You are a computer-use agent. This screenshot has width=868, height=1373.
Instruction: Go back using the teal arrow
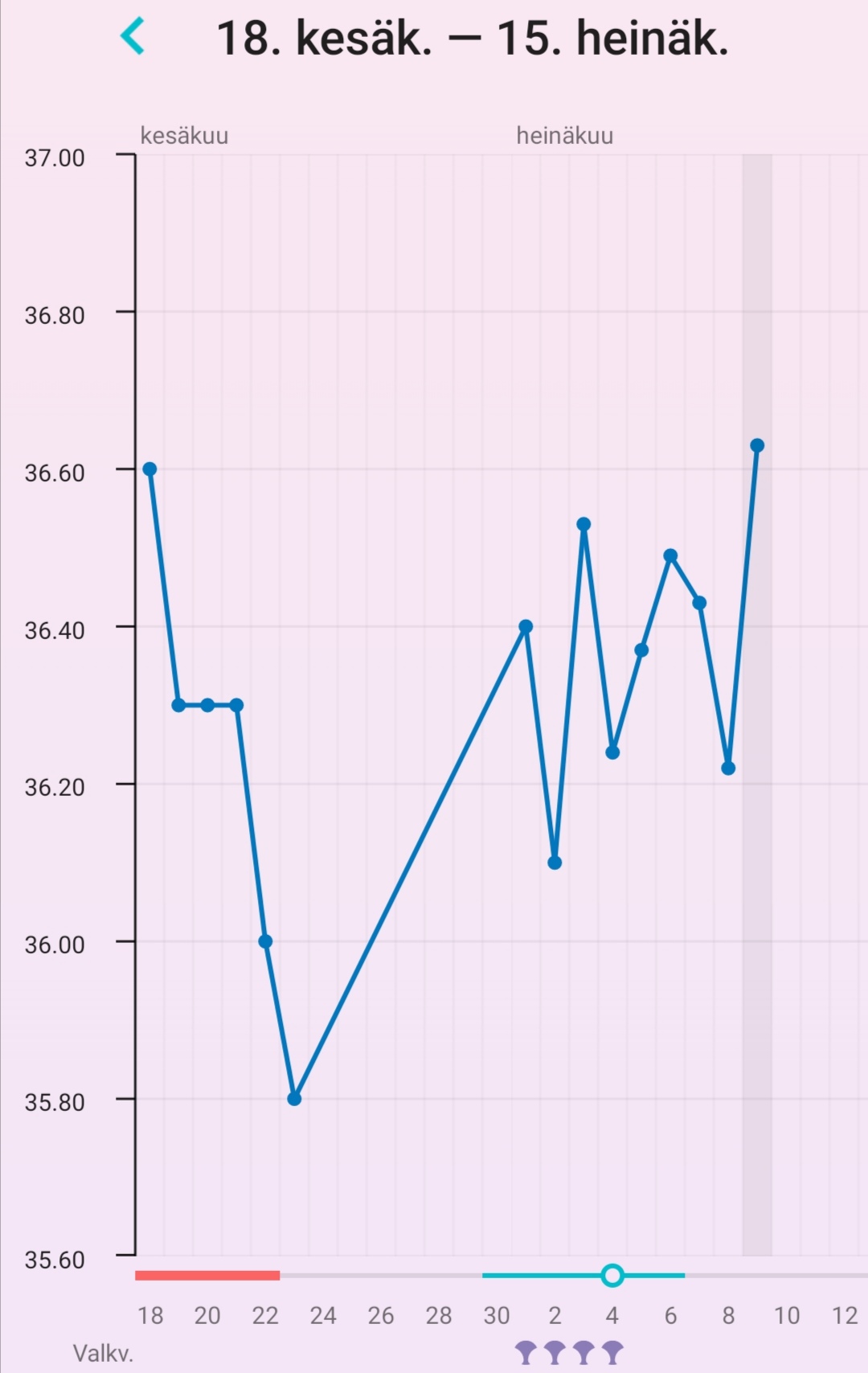click(x=133, y=37)
